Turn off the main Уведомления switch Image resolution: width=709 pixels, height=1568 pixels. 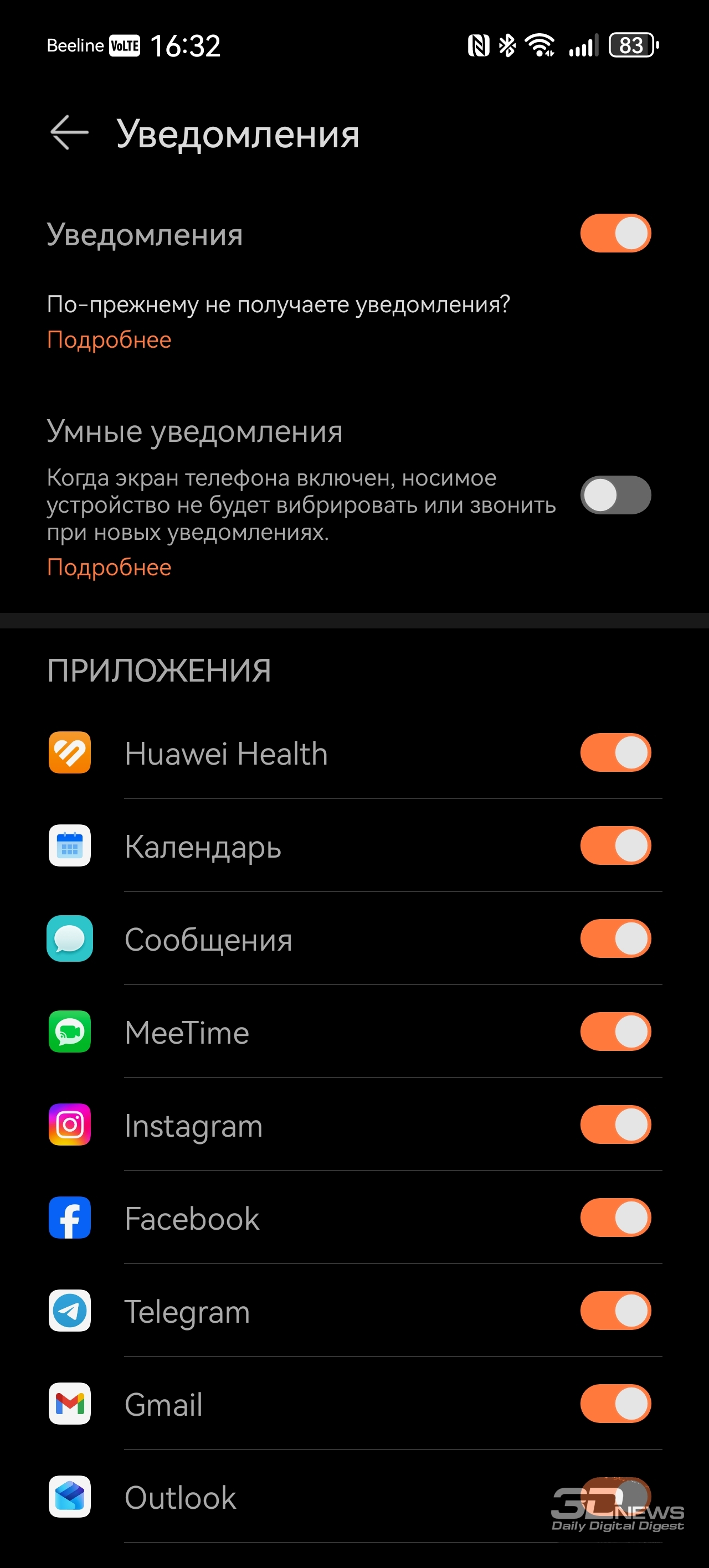(x=615, y=233)
